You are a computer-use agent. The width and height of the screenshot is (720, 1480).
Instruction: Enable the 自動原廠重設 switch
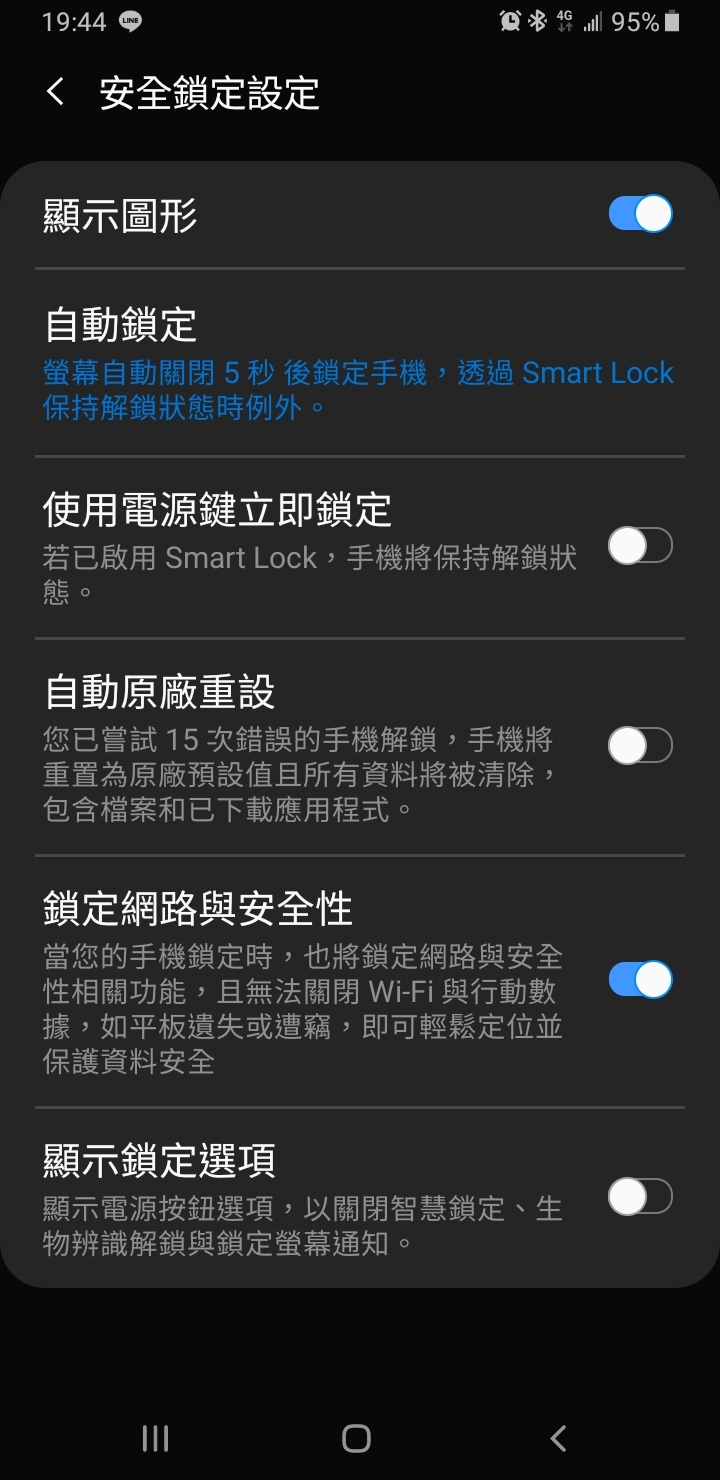click(x=641, y=746)
